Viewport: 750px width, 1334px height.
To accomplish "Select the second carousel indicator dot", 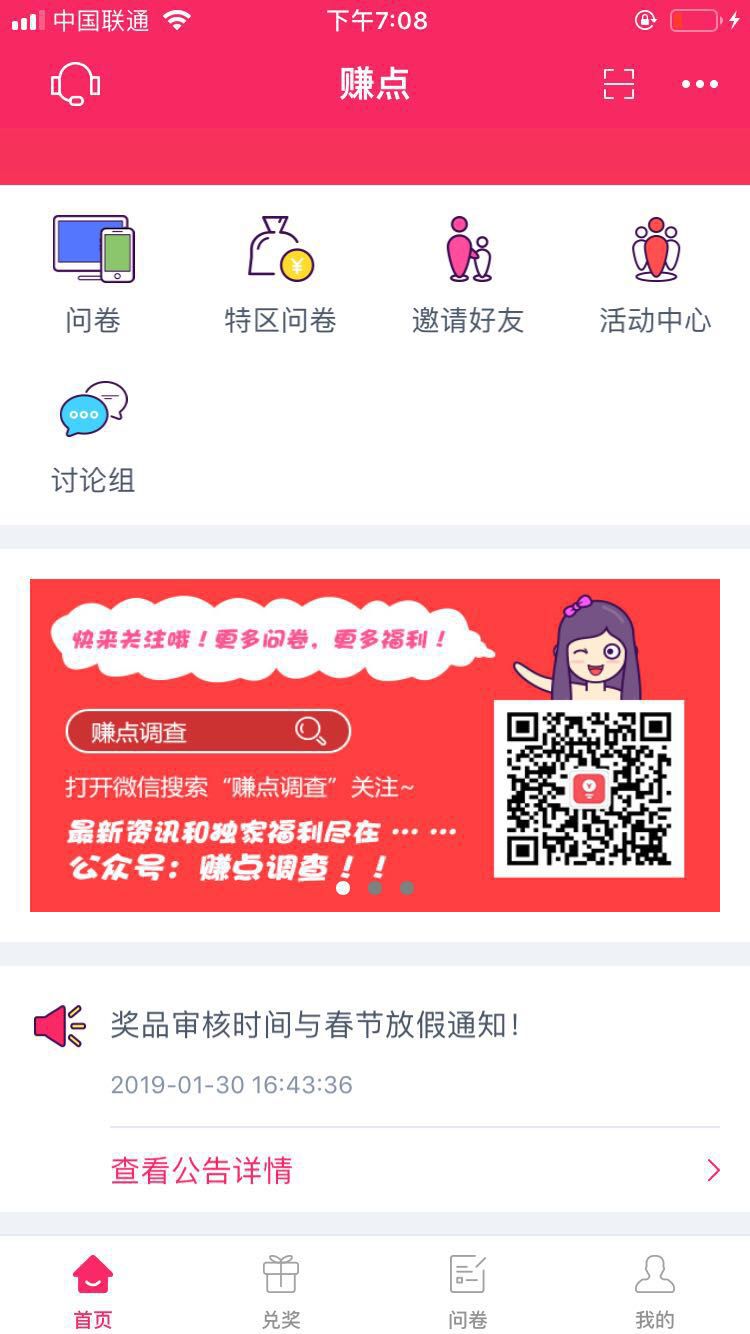I will pos(375,887).
